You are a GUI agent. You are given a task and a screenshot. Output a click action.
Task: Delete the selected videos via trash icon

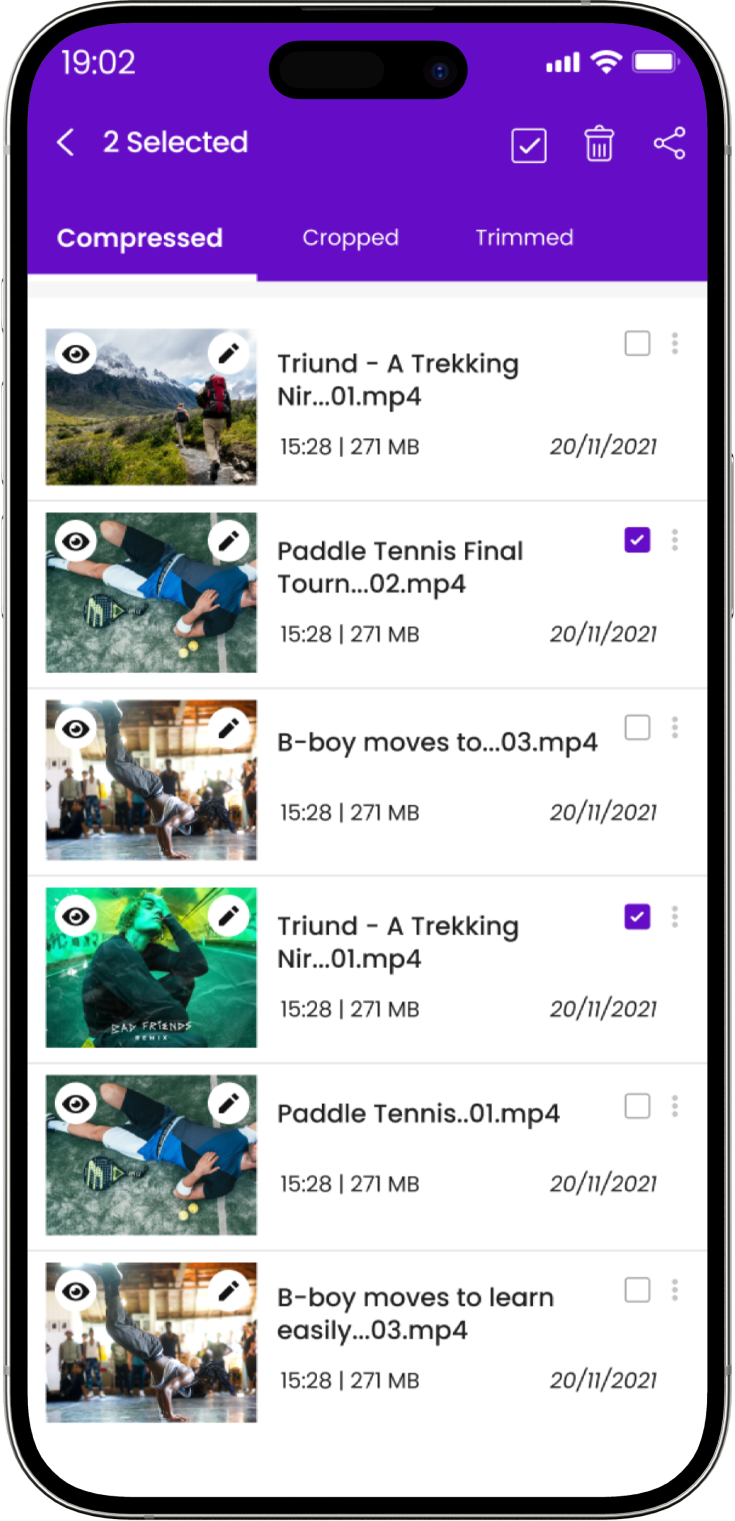point(599,144)
